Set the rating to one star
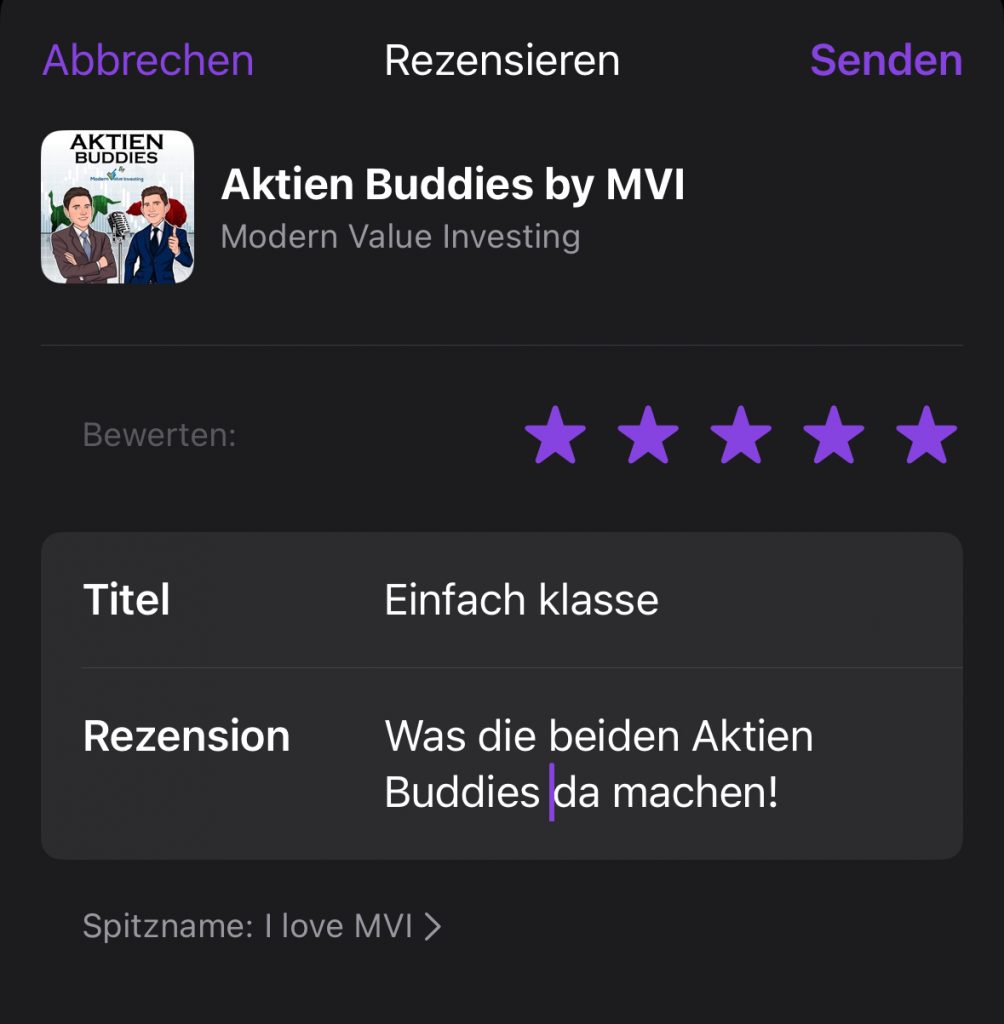The image size is (1004, 1024). coord(555,435)
